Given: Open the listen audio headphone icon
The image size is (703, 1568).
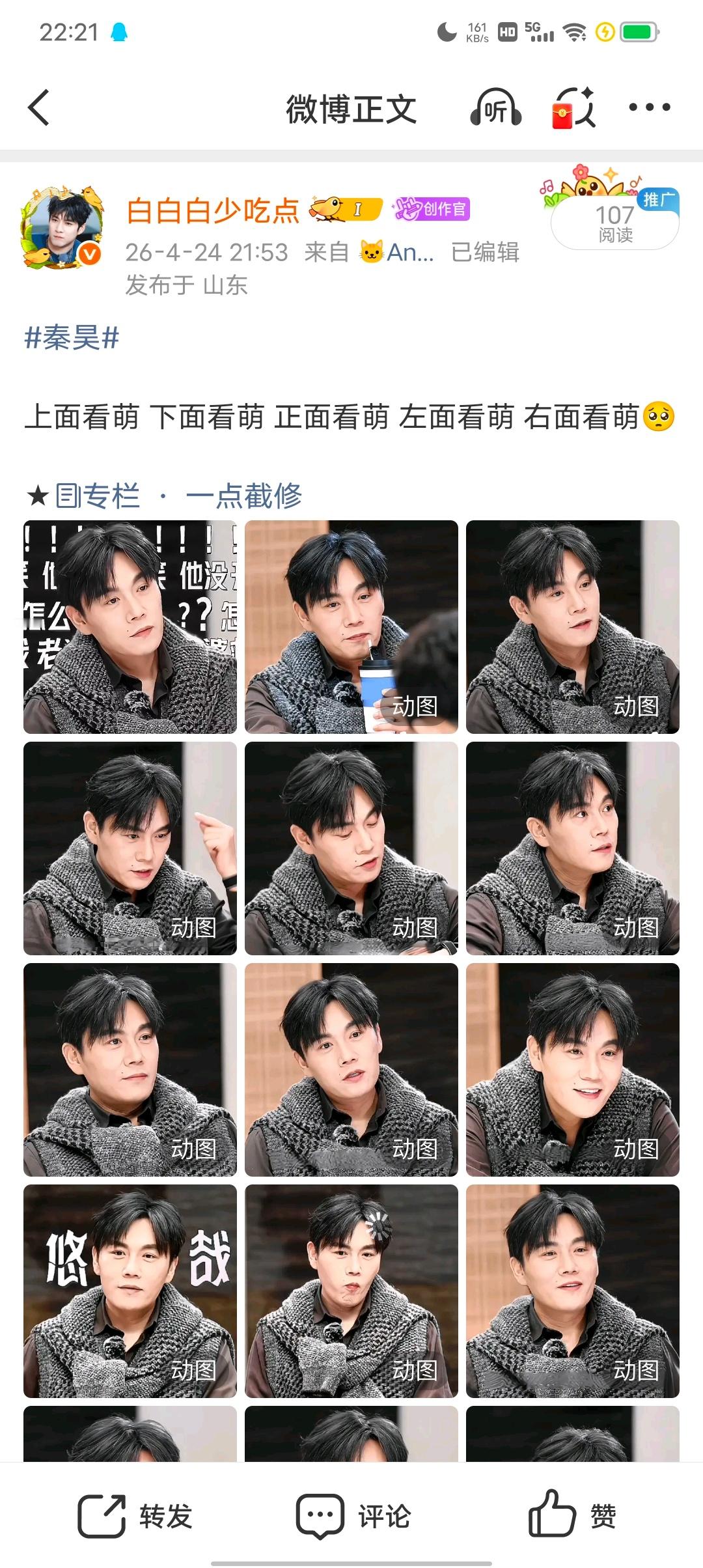Looking at the screenshot, I should point(496,107).
